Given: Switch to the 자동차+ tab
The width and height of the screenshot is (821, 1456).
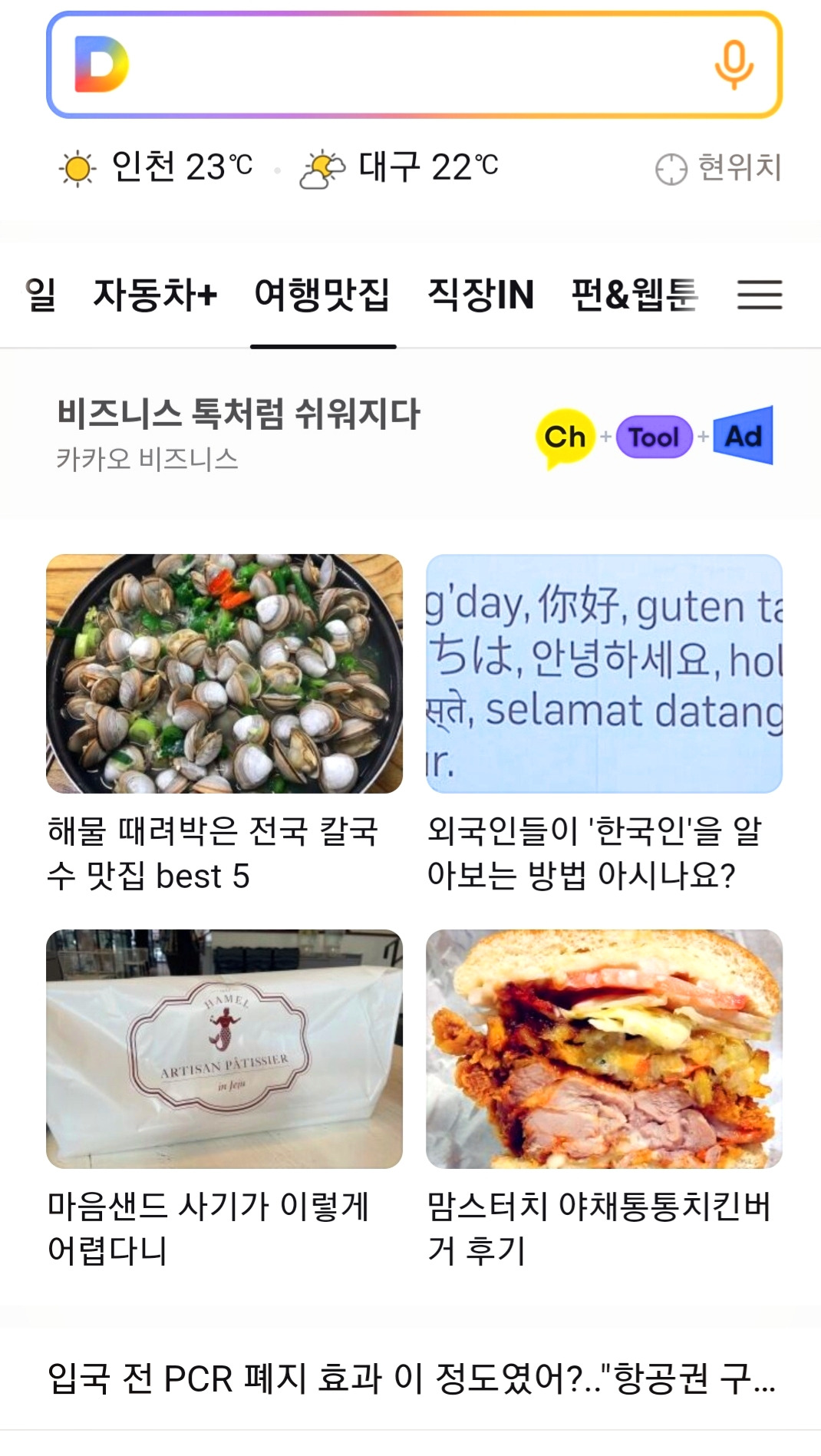Looking at the screenshot, I should pyautogui.click(x=155, y=295).
